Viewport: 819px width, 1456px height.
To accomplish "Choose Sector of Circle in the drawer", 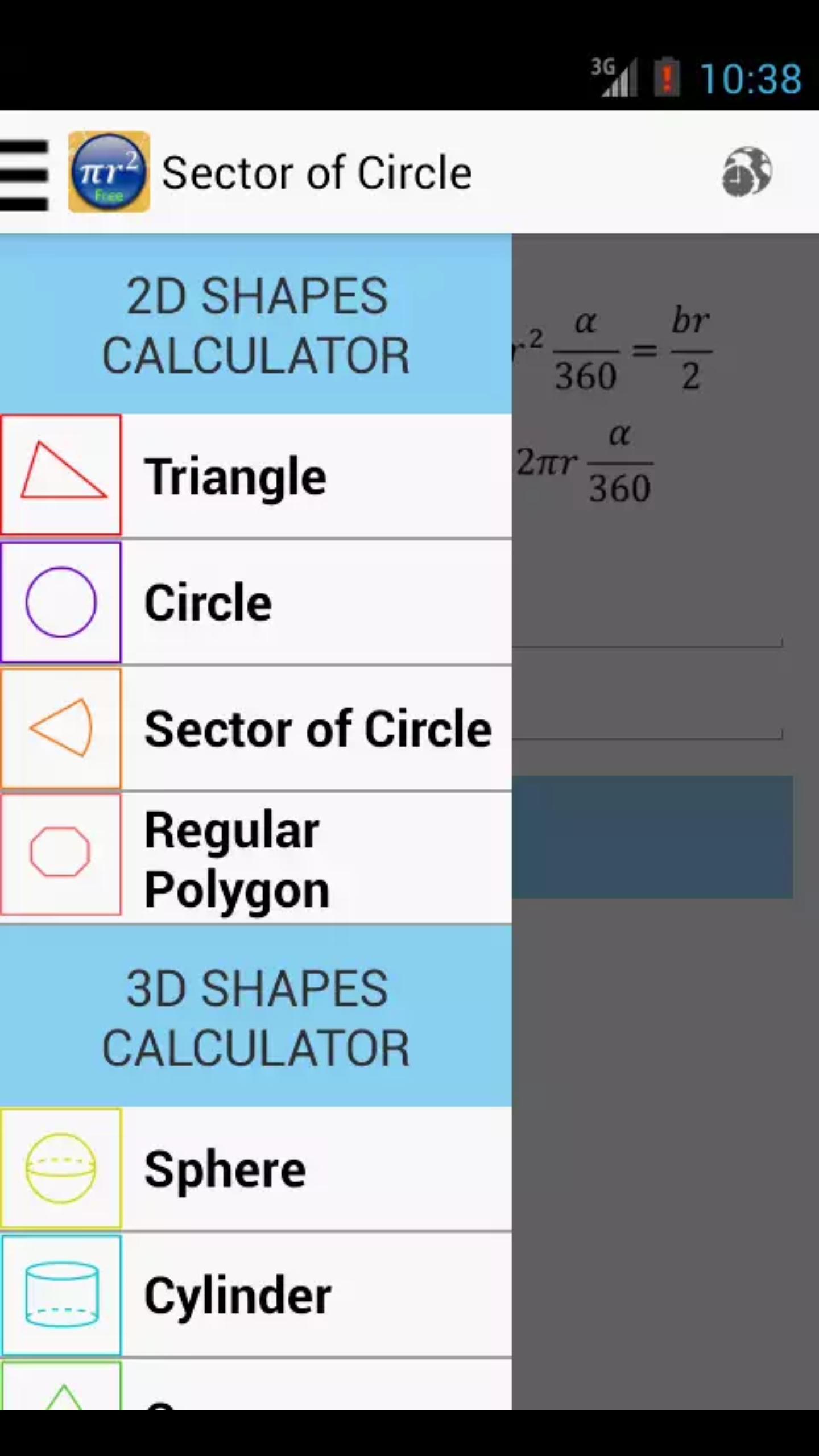I will pyautogui.click(x=256, y=729).
